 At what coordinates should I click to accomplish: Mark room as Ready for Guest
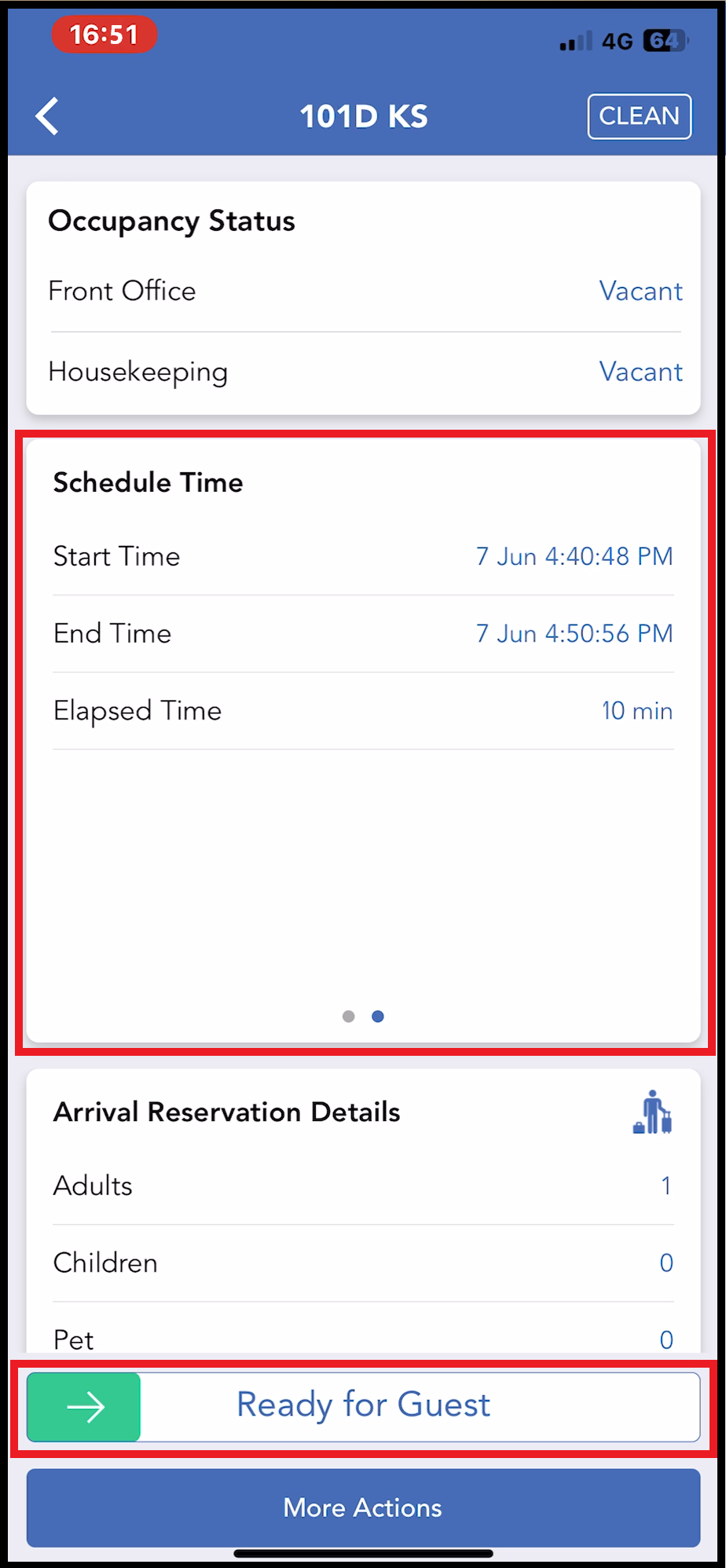click(85, 1406)
